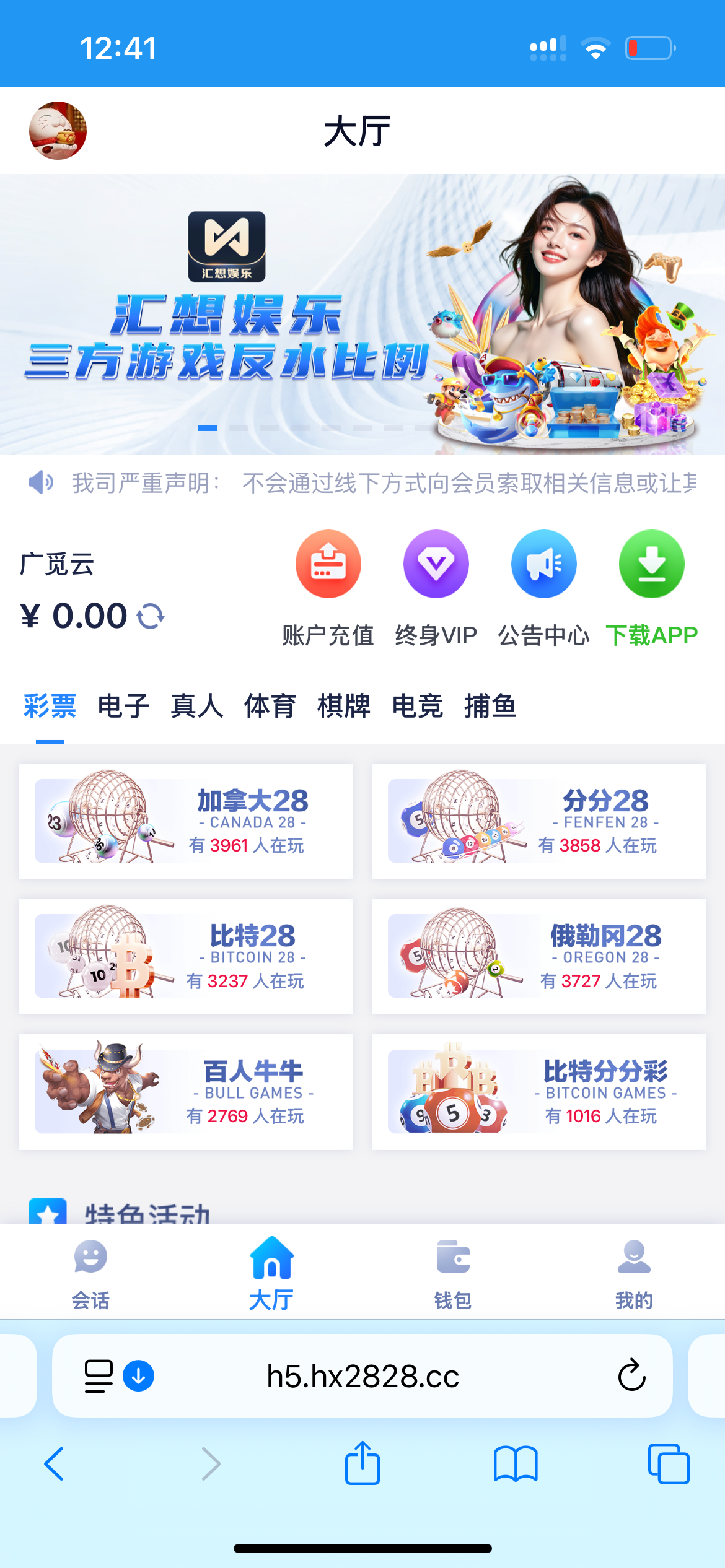Refresh the balance with the circular arrows icon

pos(150,615)
